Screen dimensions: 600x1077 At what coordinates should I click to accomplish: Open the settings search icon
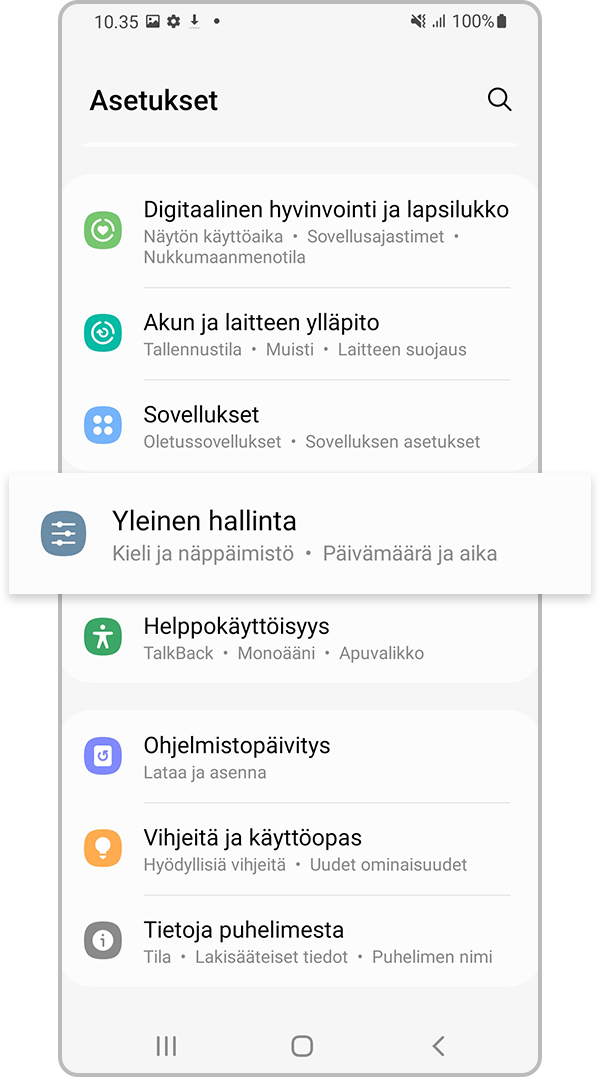(499, 100)
